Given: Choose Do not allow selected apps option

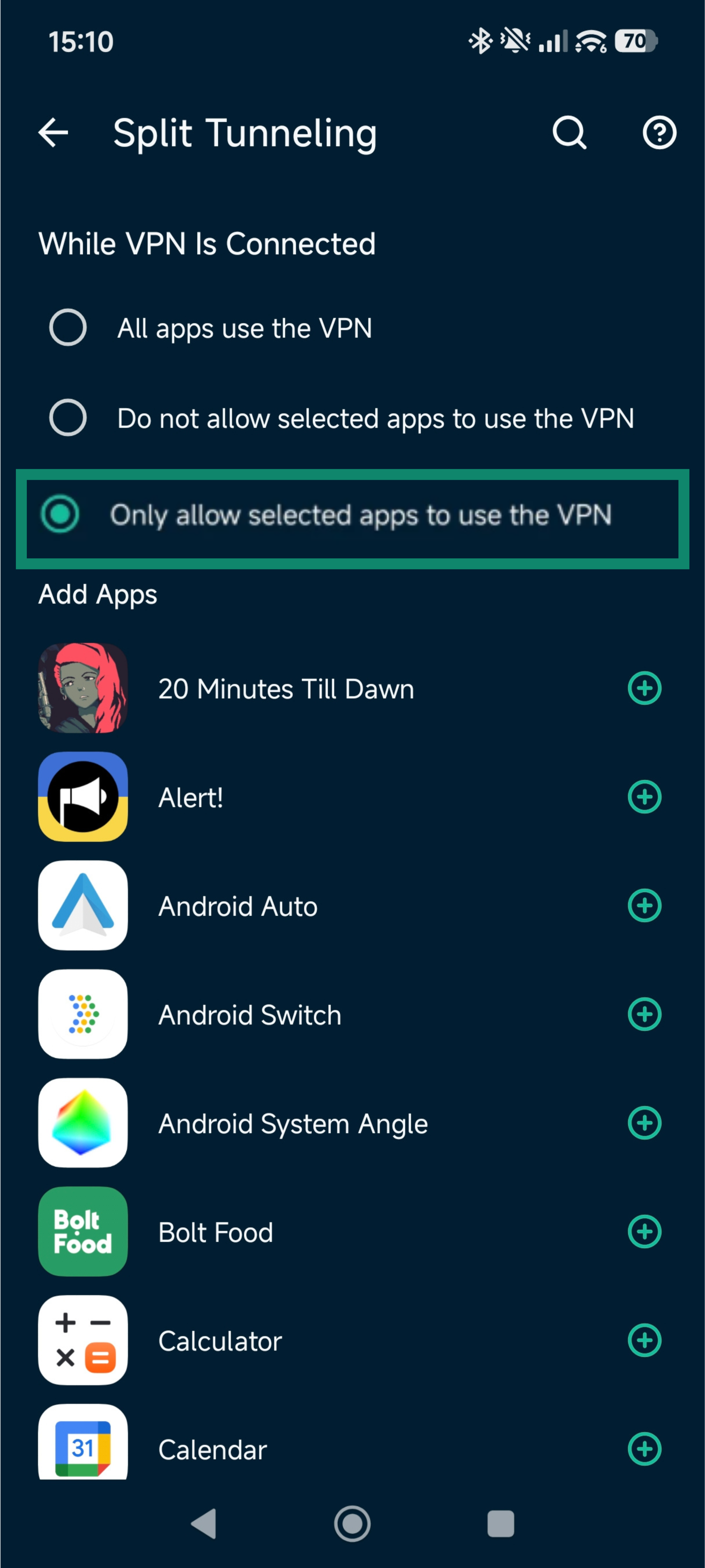Looking at the screenshot, I should click(x=68, y=417).
